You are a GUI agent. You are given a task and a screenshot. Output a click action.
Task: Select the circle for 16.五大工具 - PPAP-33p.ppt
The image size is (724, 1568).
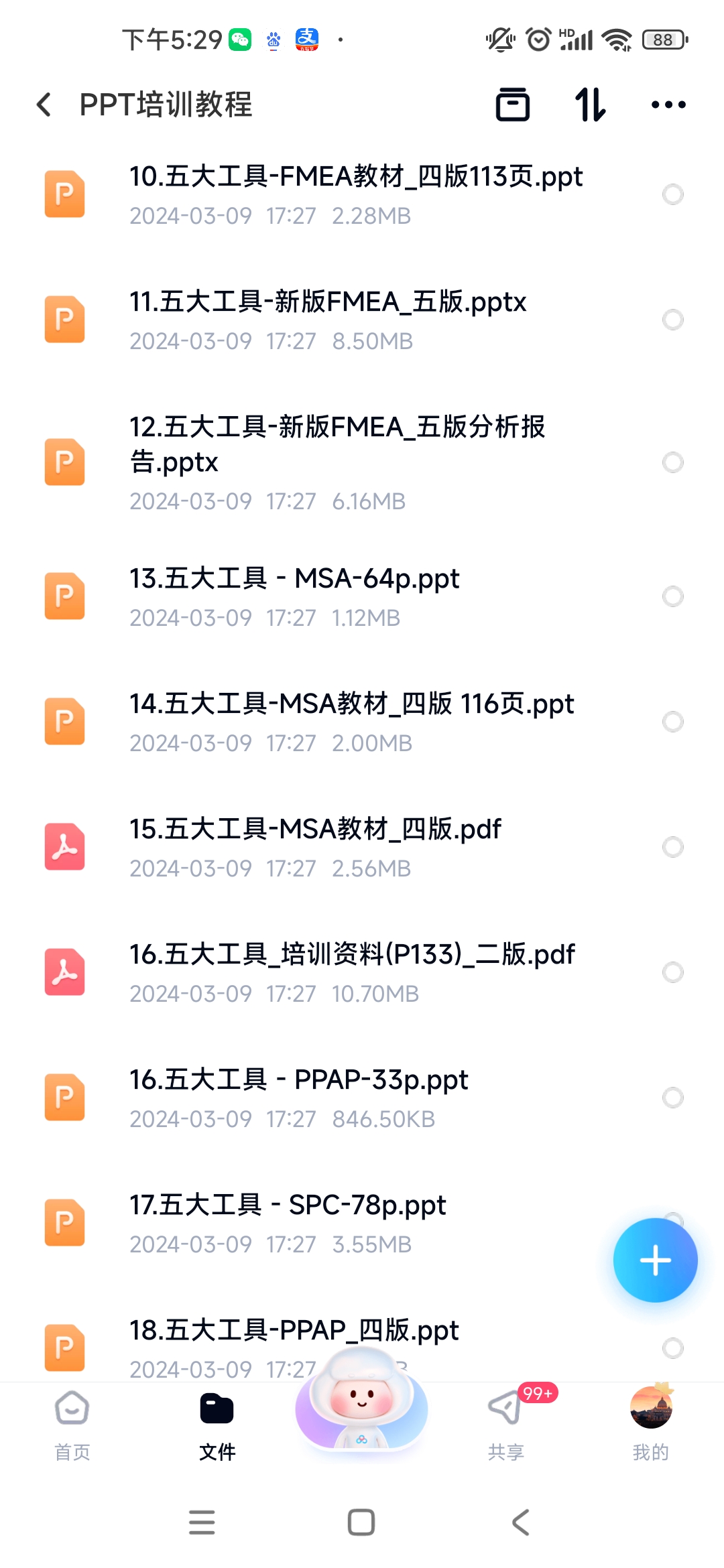click(x=672, y=1098)
